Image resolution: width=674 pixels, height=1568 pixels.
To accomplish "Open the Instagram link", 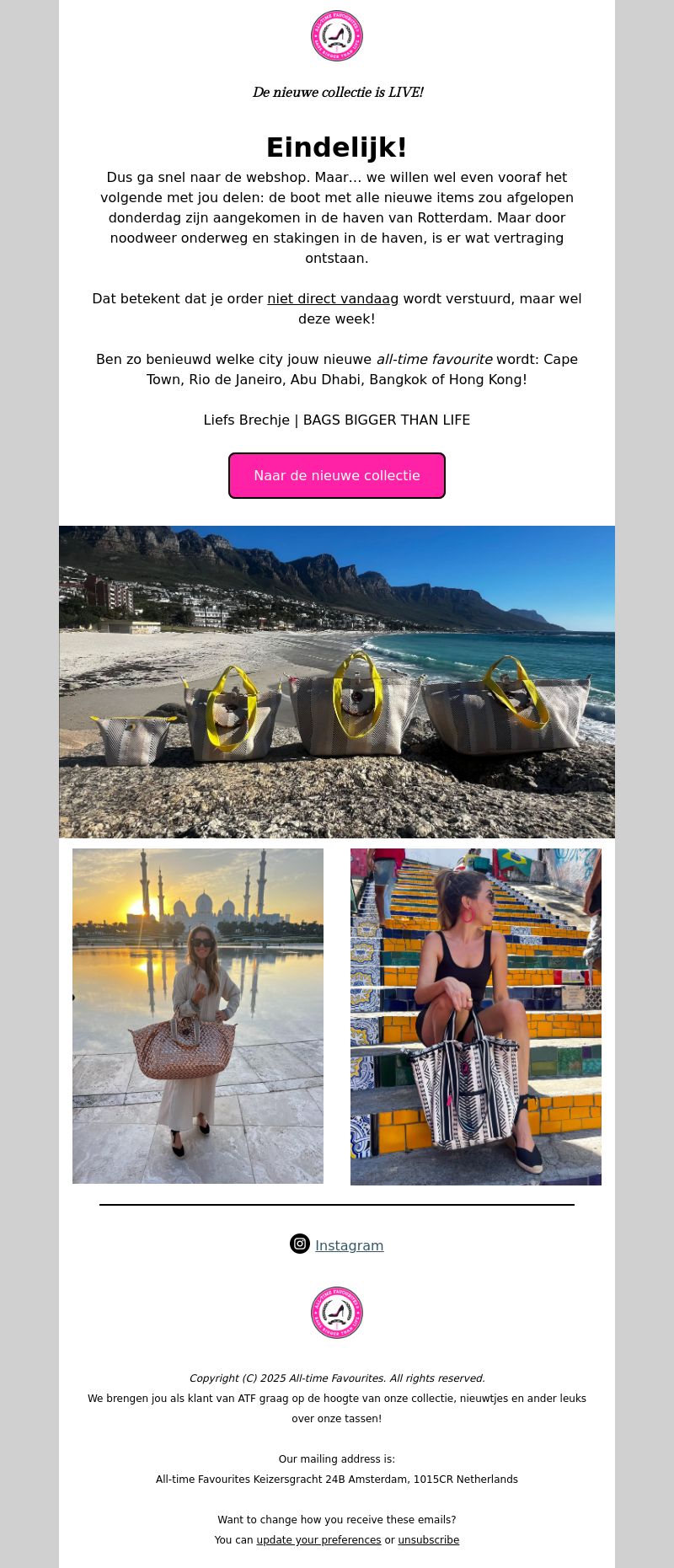I will [349, 1245].
